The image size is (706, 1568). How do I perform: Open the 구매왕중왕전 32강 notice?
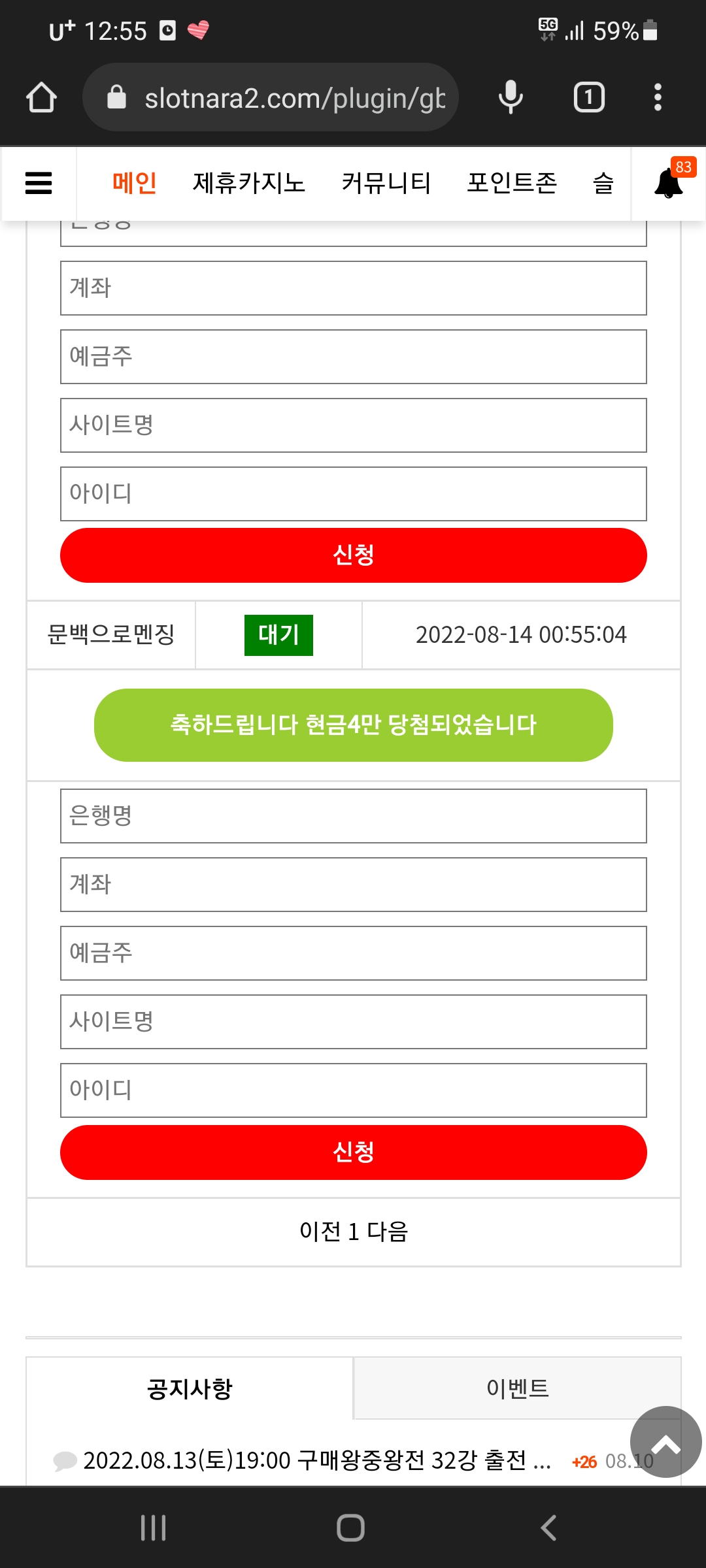click(317, 1460)
